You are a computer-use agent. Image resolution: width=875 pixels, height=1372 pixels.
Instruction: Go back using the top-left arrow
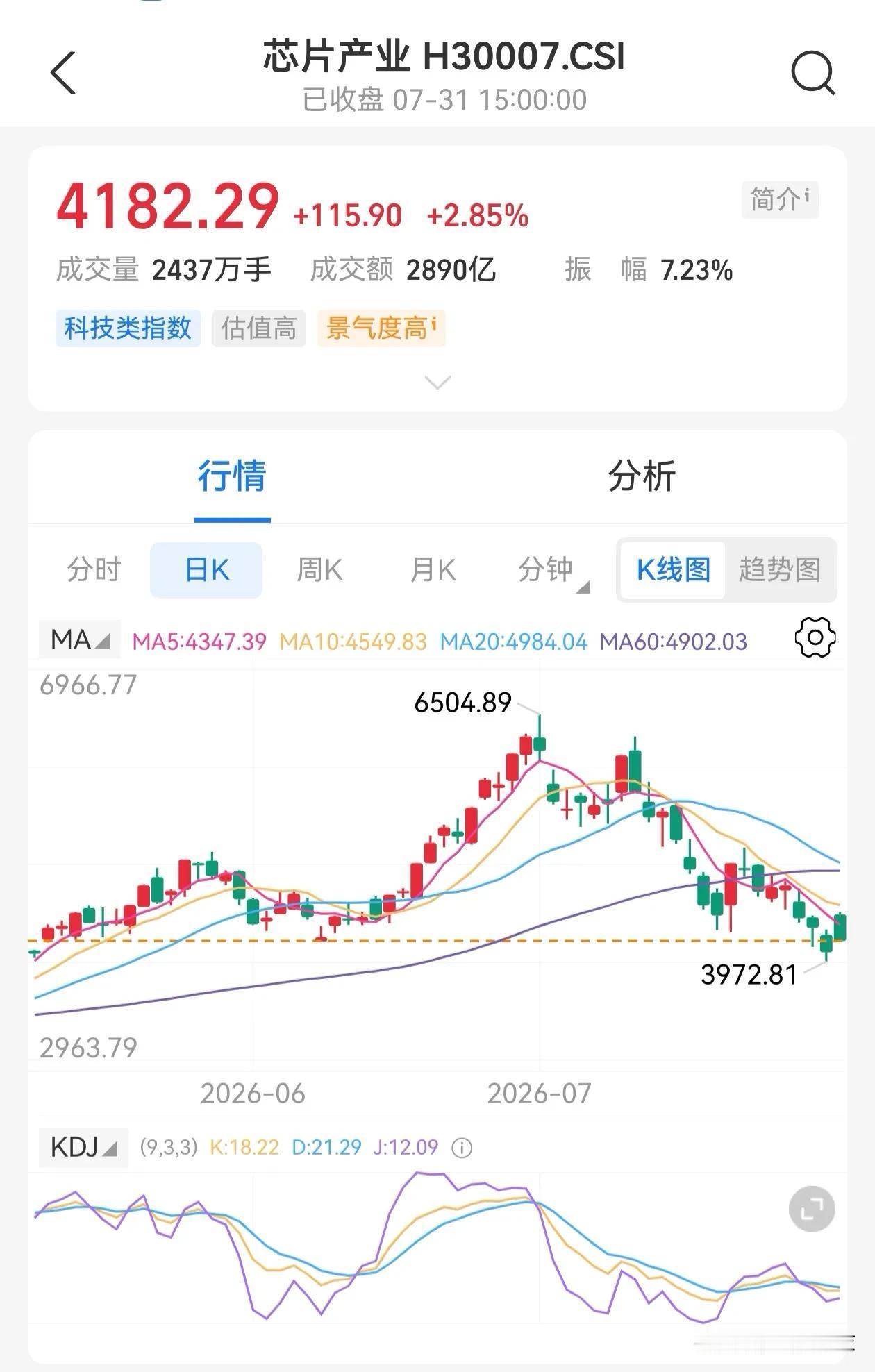tap(62, 73)
